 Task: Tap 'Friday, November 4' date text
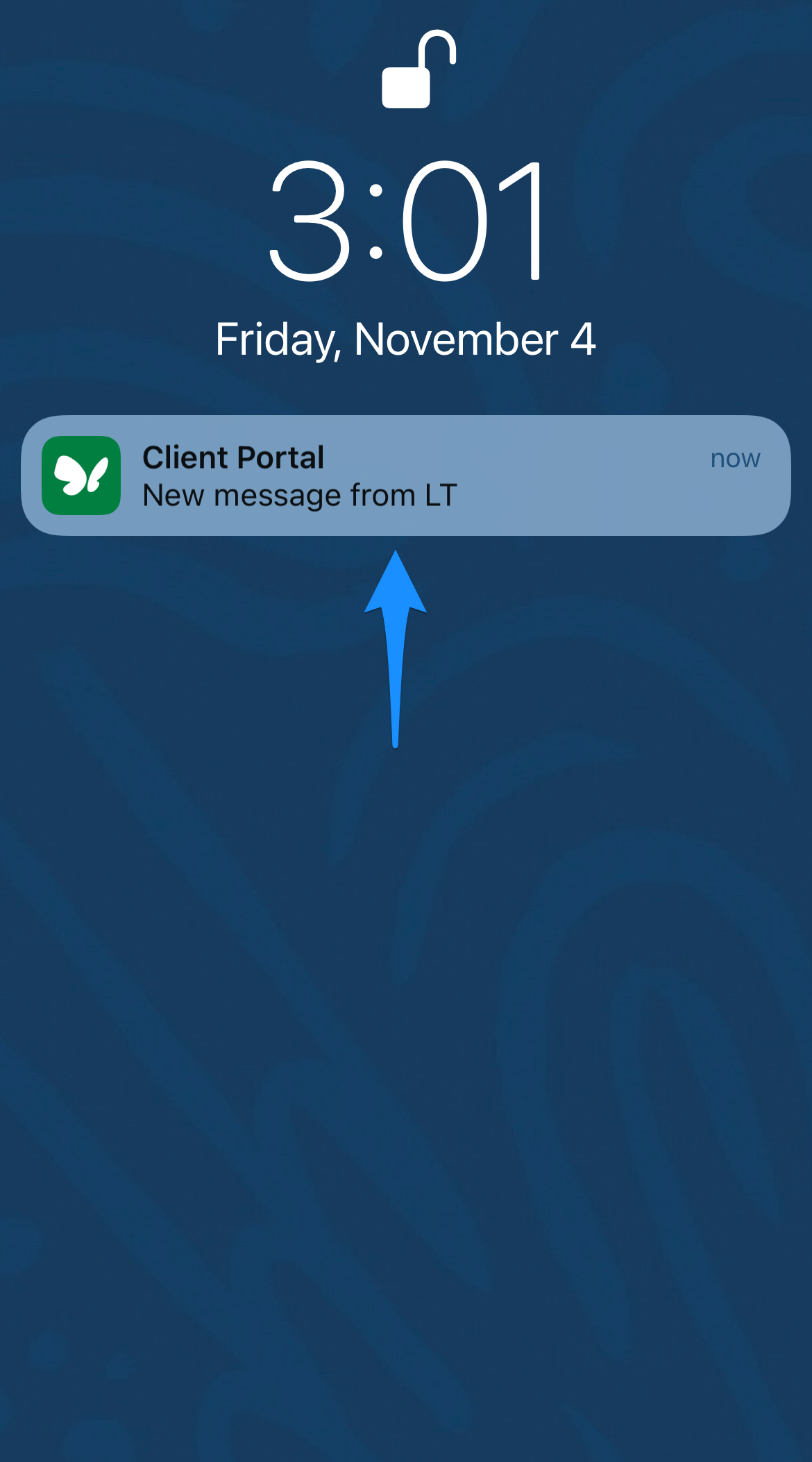[405, 338]
